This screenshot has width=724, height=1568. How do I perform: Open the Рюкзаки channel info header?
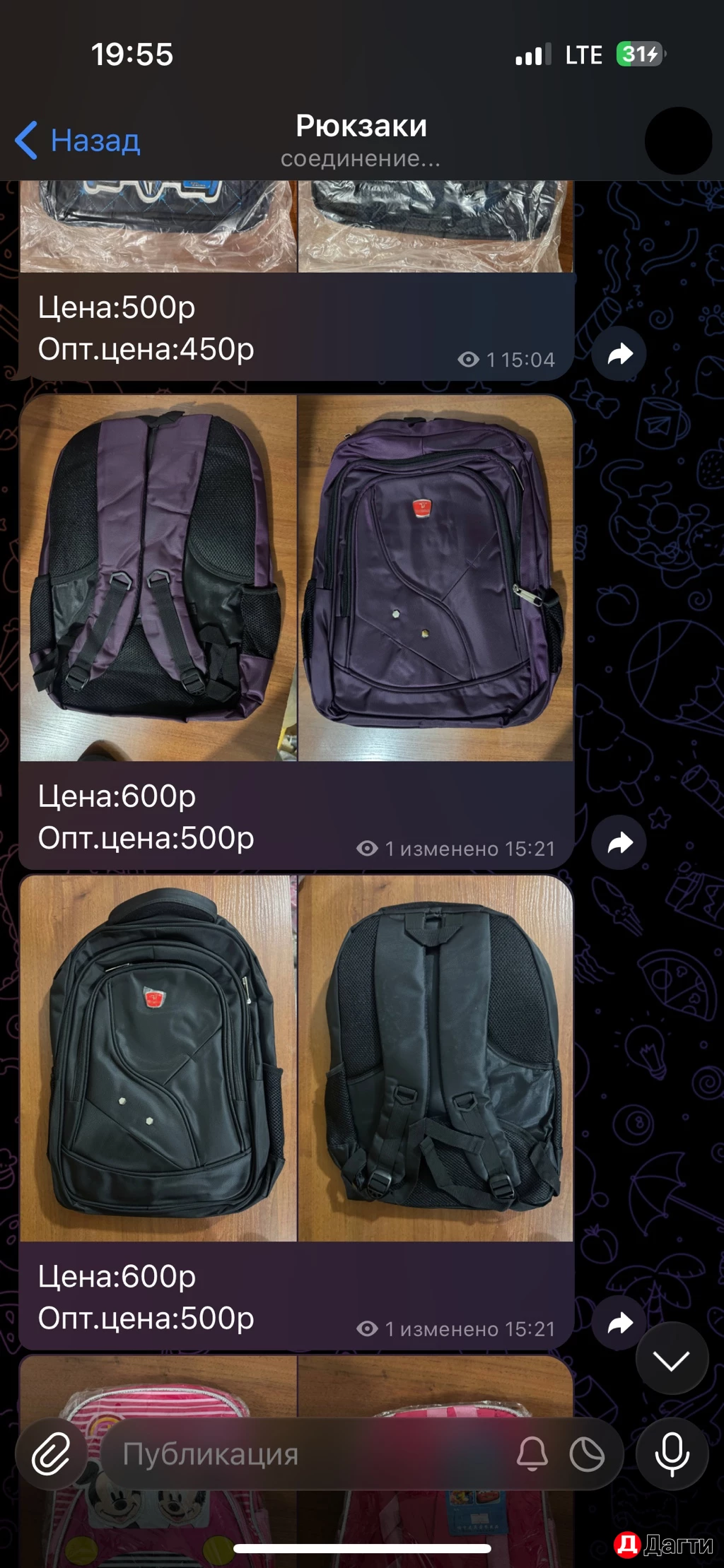pos(361,140)
